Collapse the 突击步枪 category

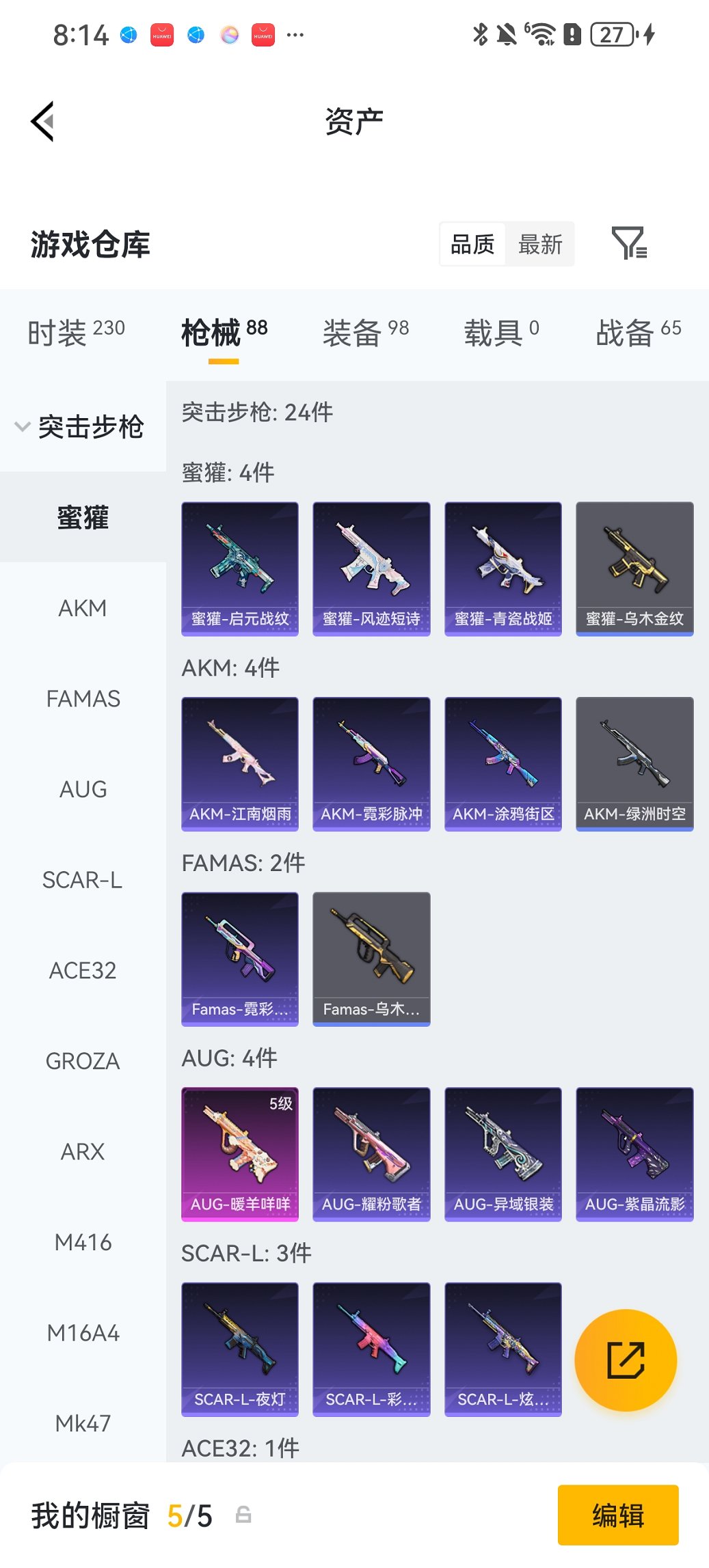tap(79, 427)
